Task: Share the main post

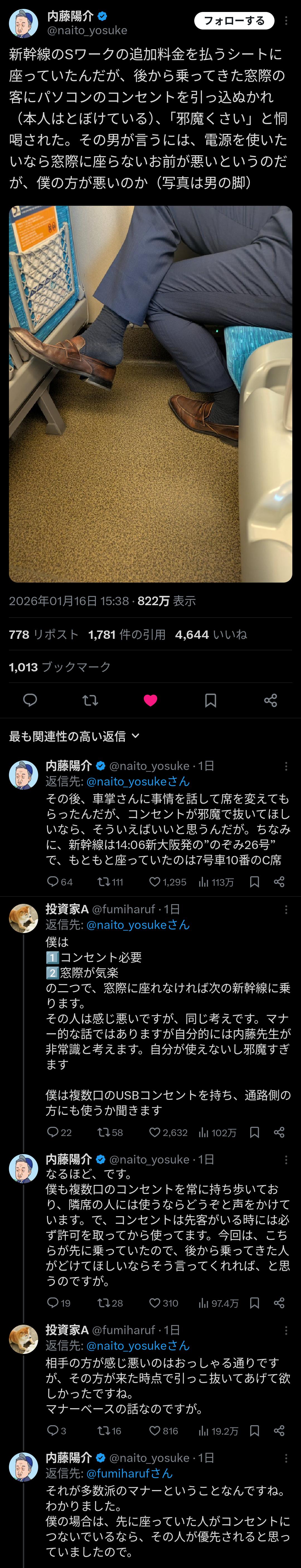Action: (271, 700)
